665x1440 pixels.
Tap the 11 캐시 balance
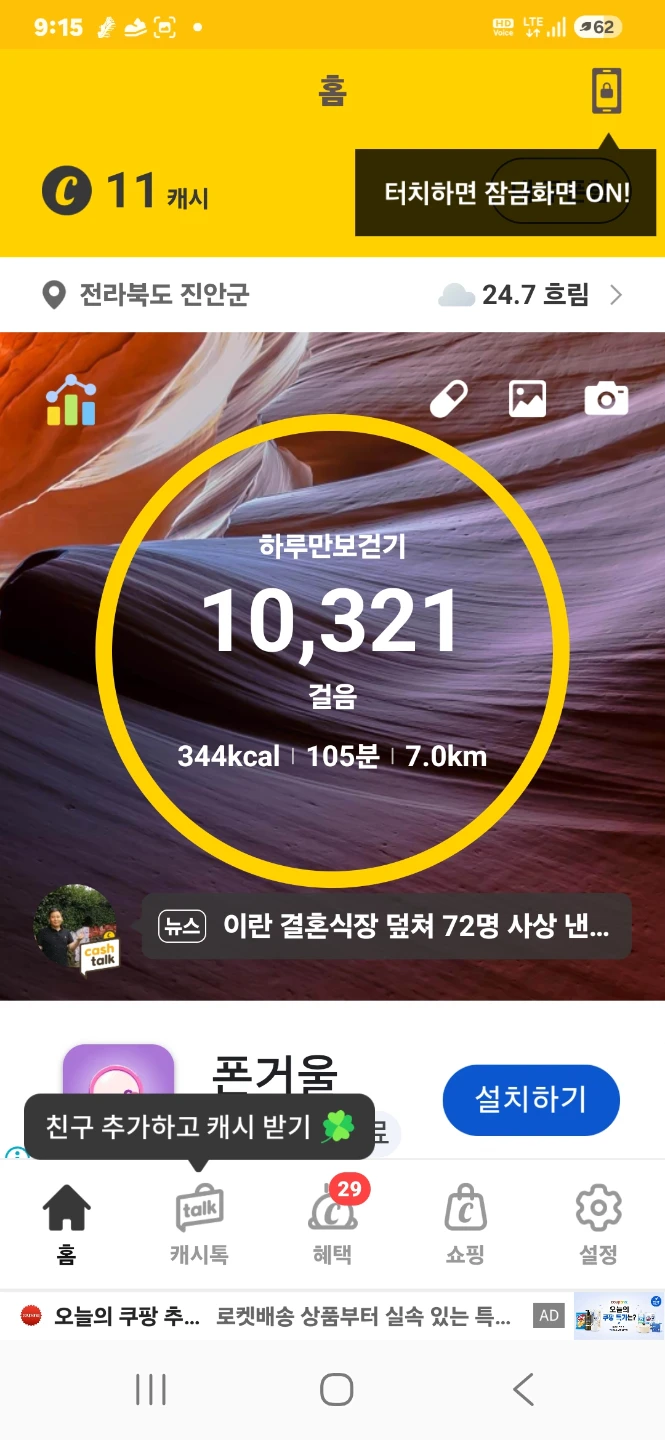tap(126, 192)
